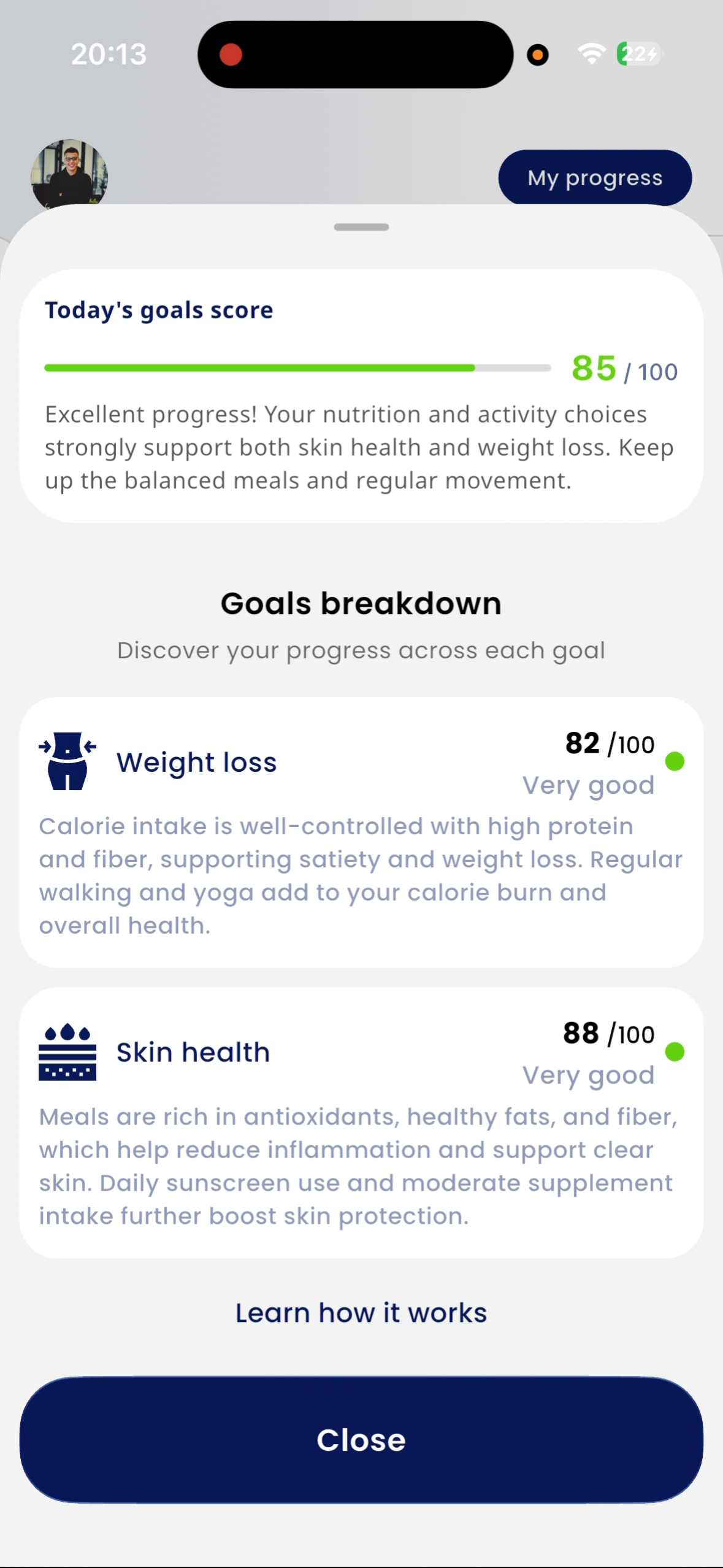This screenshot has width=723, height=1568.
Task: Tap the orange recording indicator dot
Action: tap(537, 55)
